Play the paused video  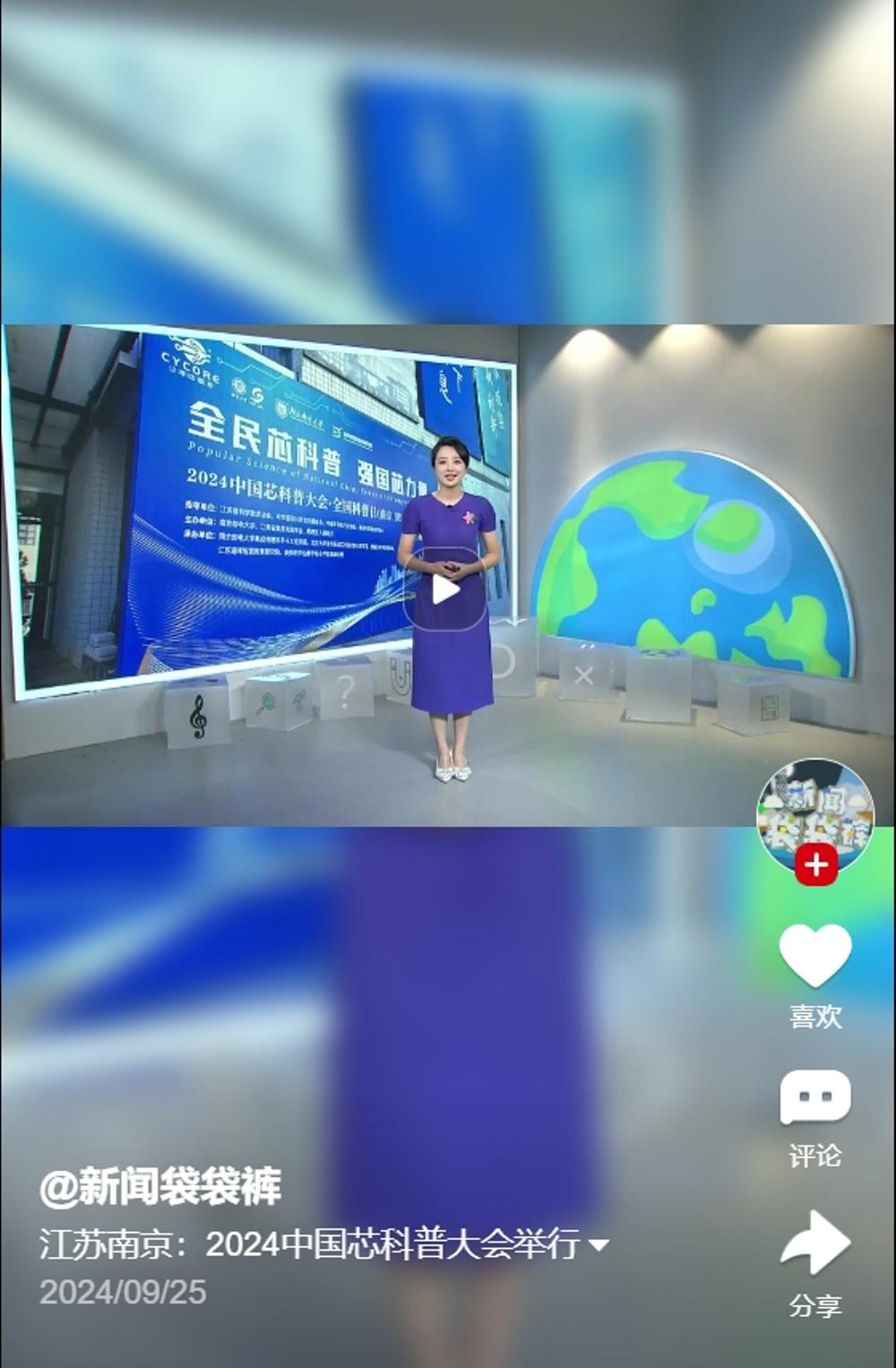(445, 589)
